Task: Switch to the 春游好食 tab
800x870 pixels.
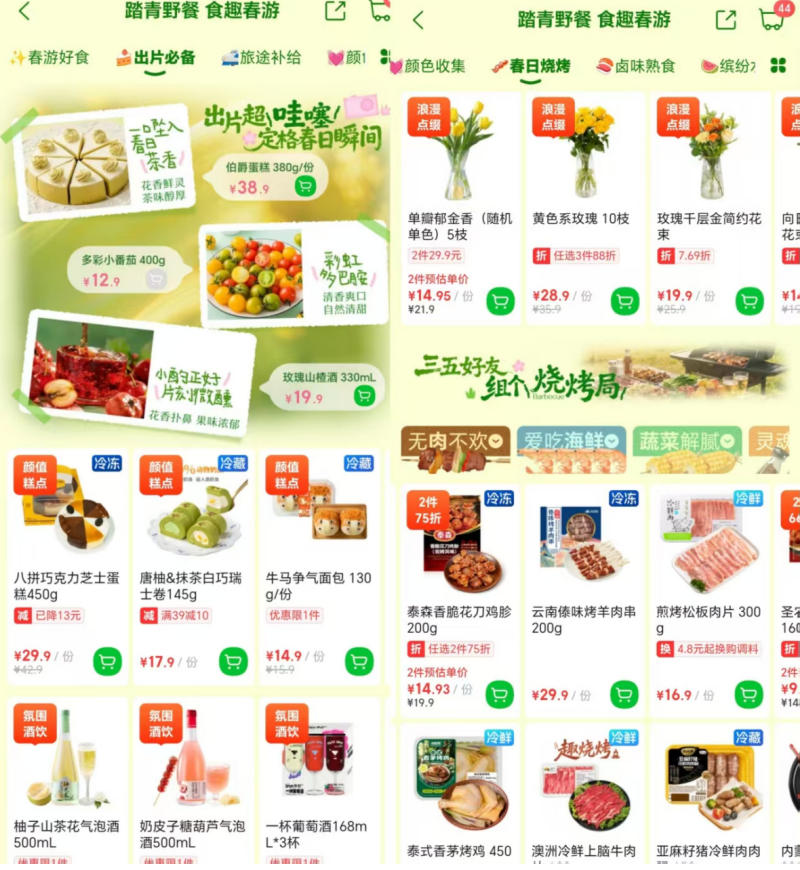Action: 50,58
